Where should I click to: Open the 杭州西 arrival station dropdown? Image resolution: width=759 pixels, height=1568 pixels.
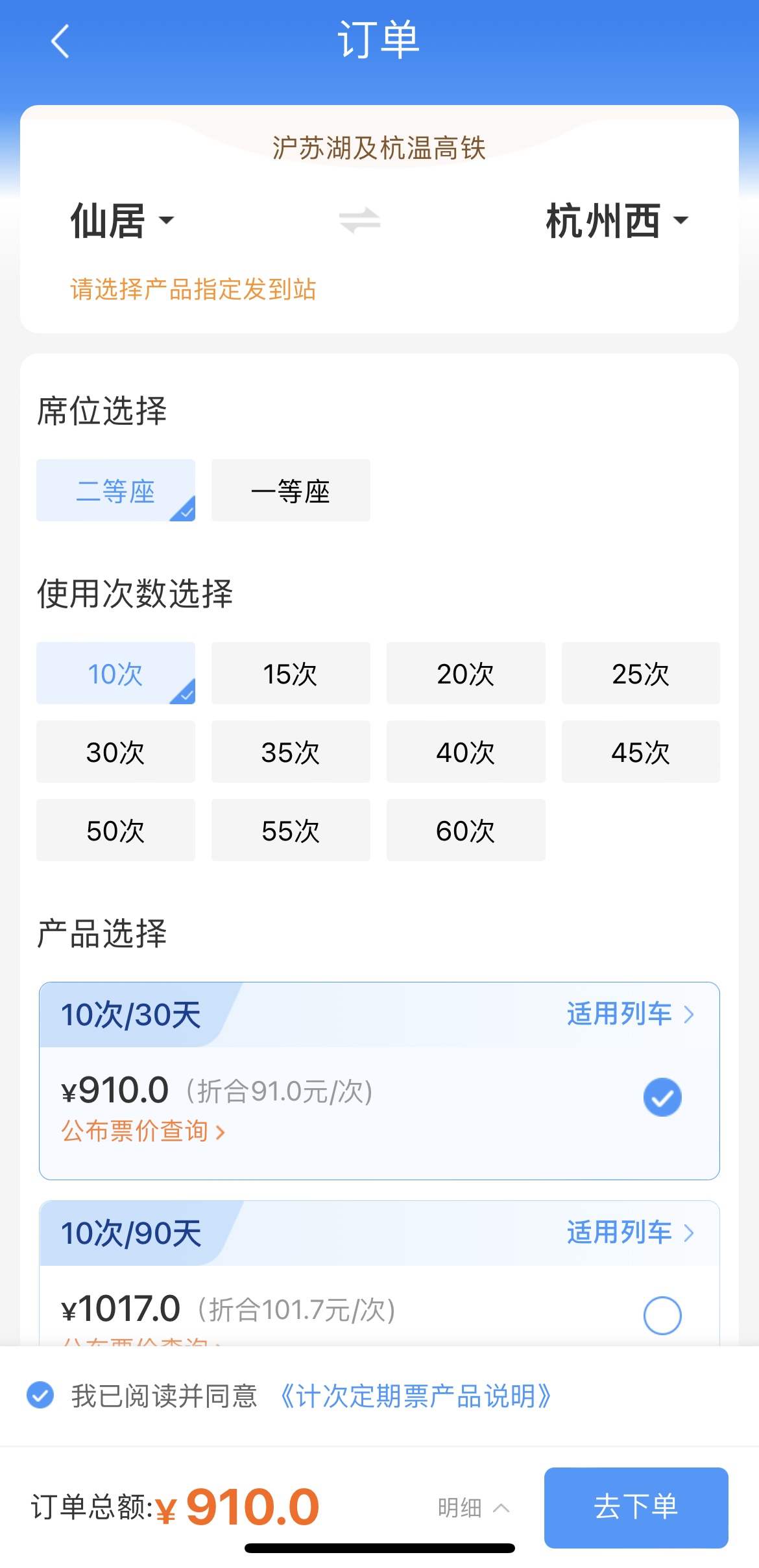(x=610, y=220)
